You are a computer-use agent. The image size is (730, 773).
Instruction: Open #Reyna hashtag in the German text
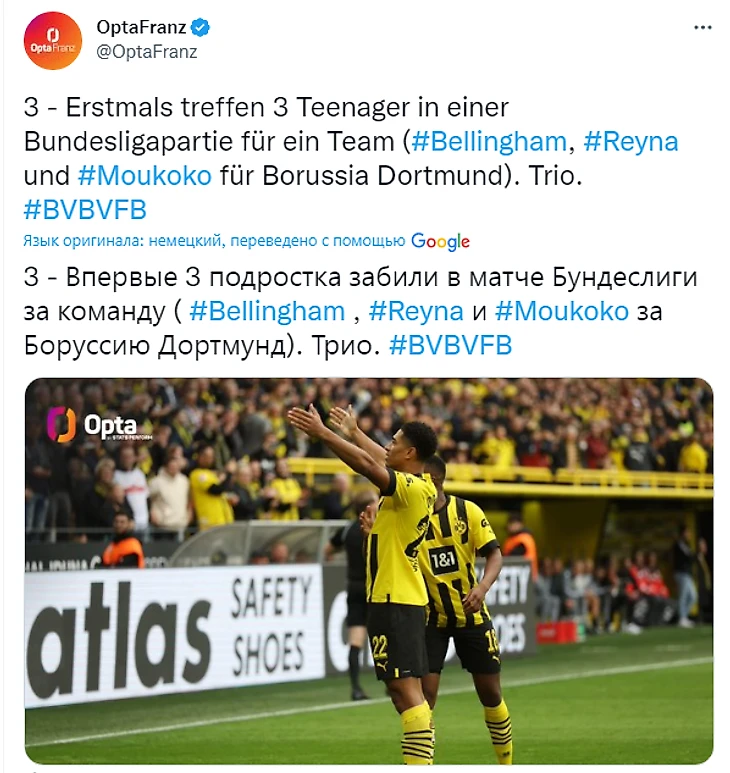pos(630,142)
